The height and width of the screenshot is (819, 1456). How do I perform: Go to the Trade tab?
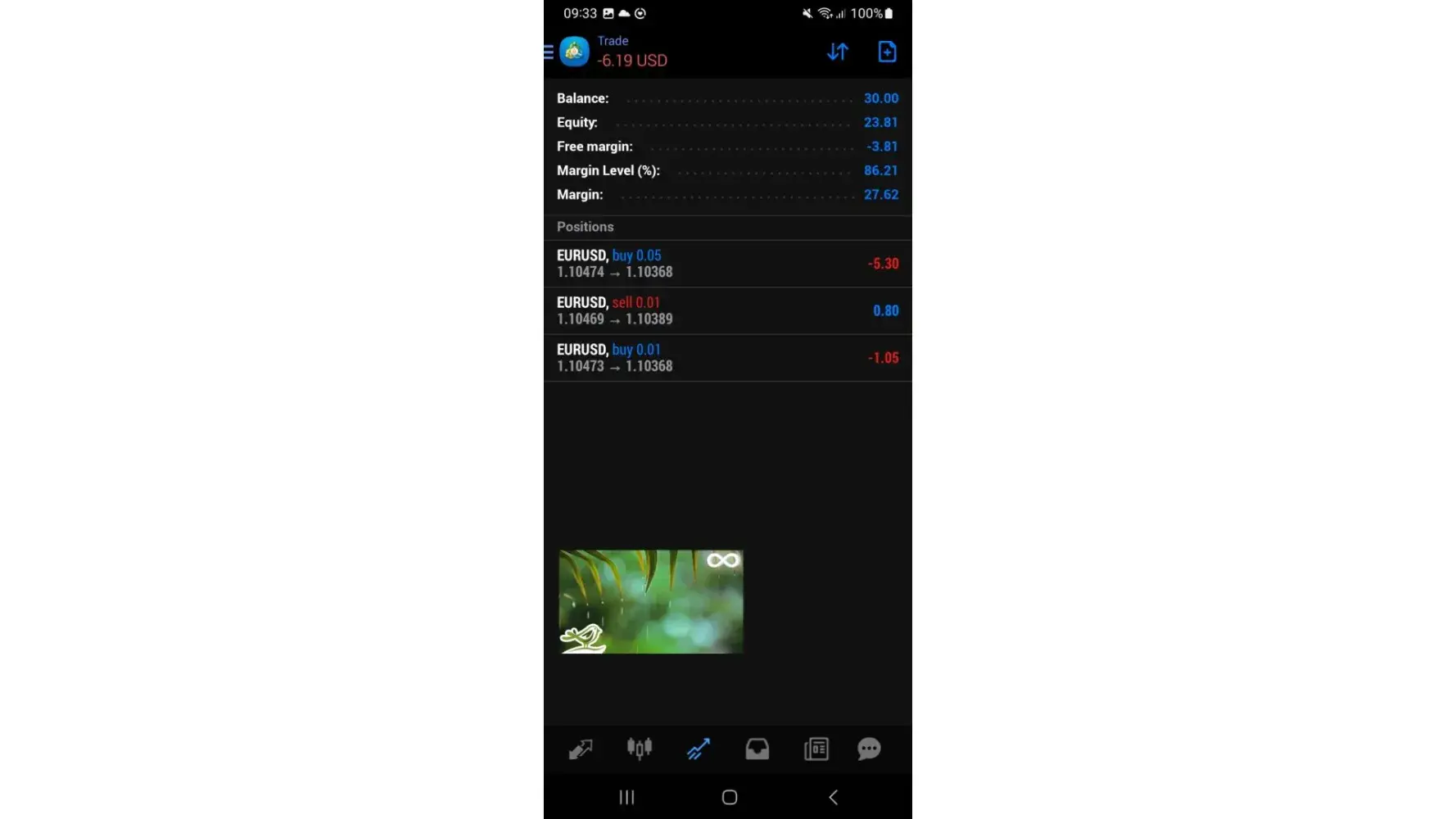pos(699,749)
